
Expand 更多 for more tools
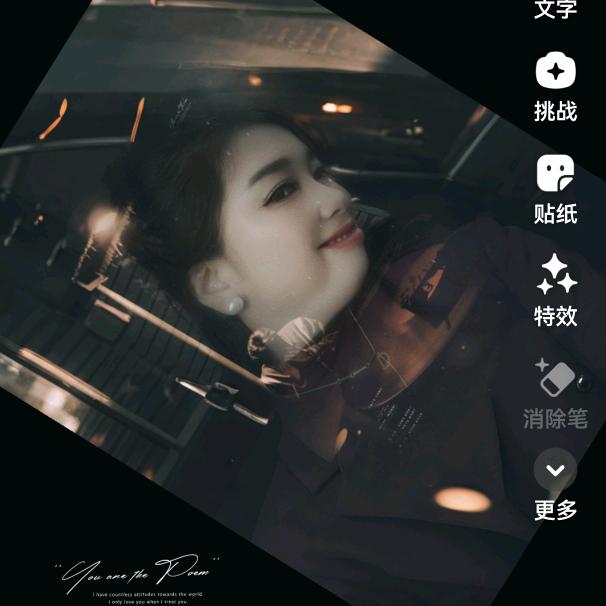[555, 484]
